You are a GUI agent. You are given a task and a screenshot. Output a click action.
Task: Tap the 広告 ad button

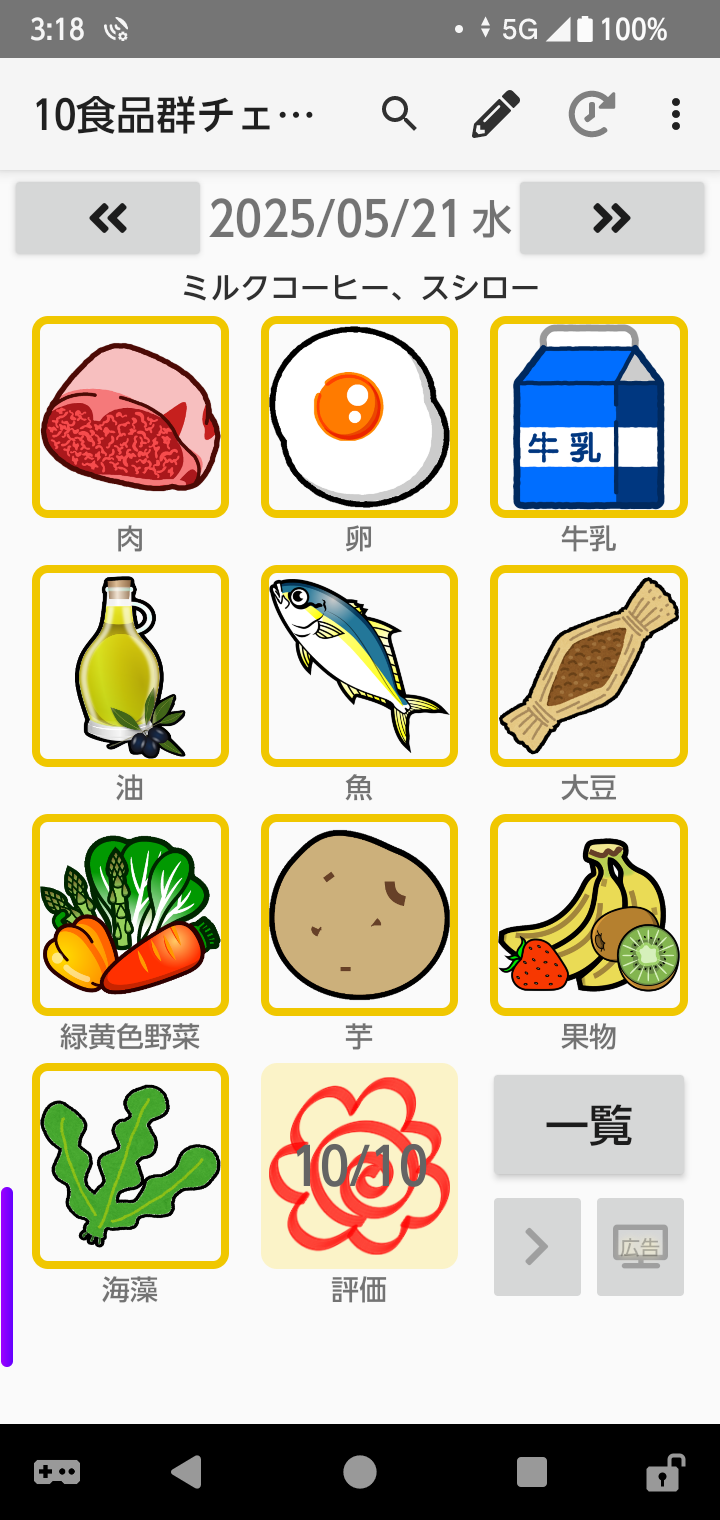click(x=640, y=1247)
